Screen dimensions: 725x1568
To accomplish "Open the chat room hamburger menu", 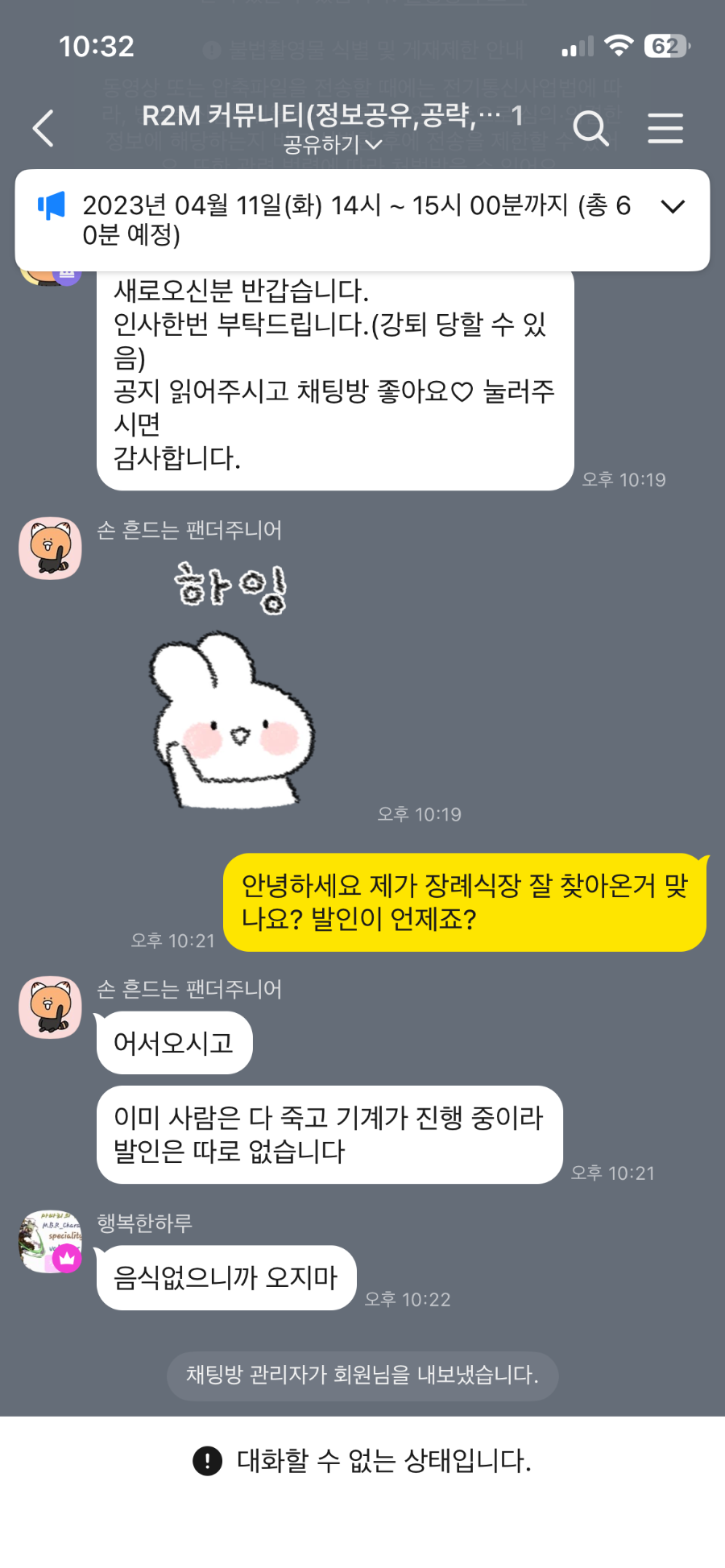I will click(x=665, y=128).
